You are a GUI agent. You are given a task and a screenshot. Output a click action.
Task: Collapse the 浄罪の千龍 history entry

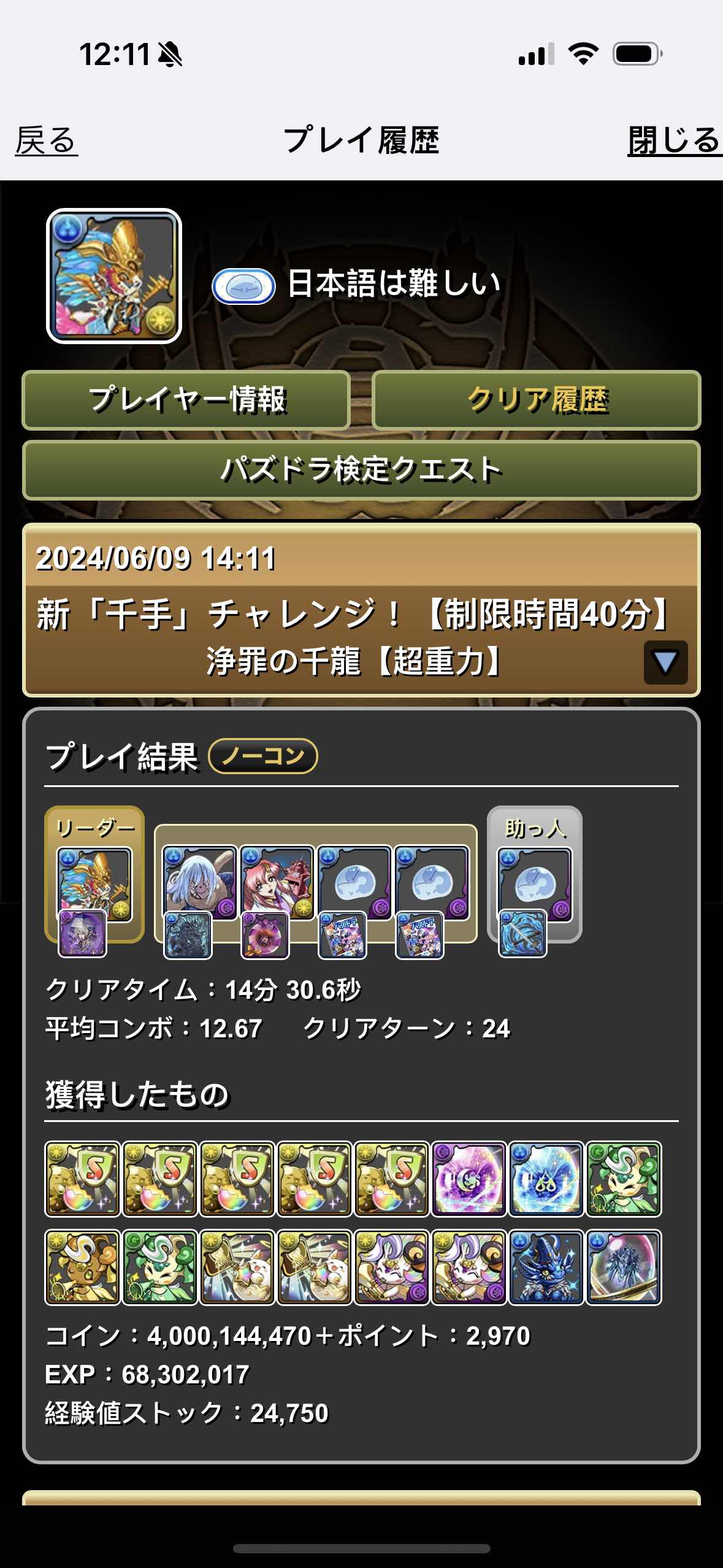coord(665,663)
